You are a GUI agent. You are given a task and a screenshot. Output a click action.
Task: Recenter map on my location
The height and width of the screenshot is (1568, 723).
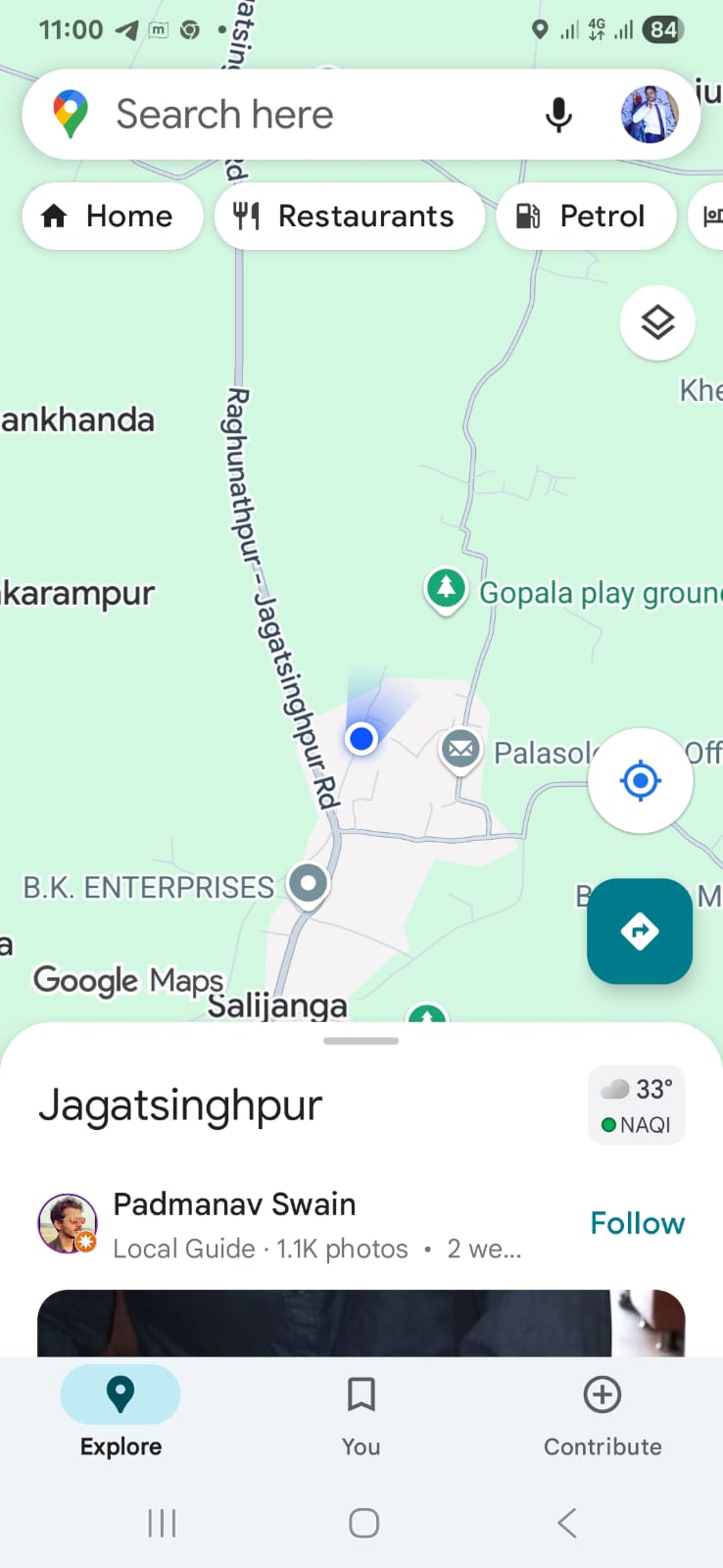(x=641, y=781)
